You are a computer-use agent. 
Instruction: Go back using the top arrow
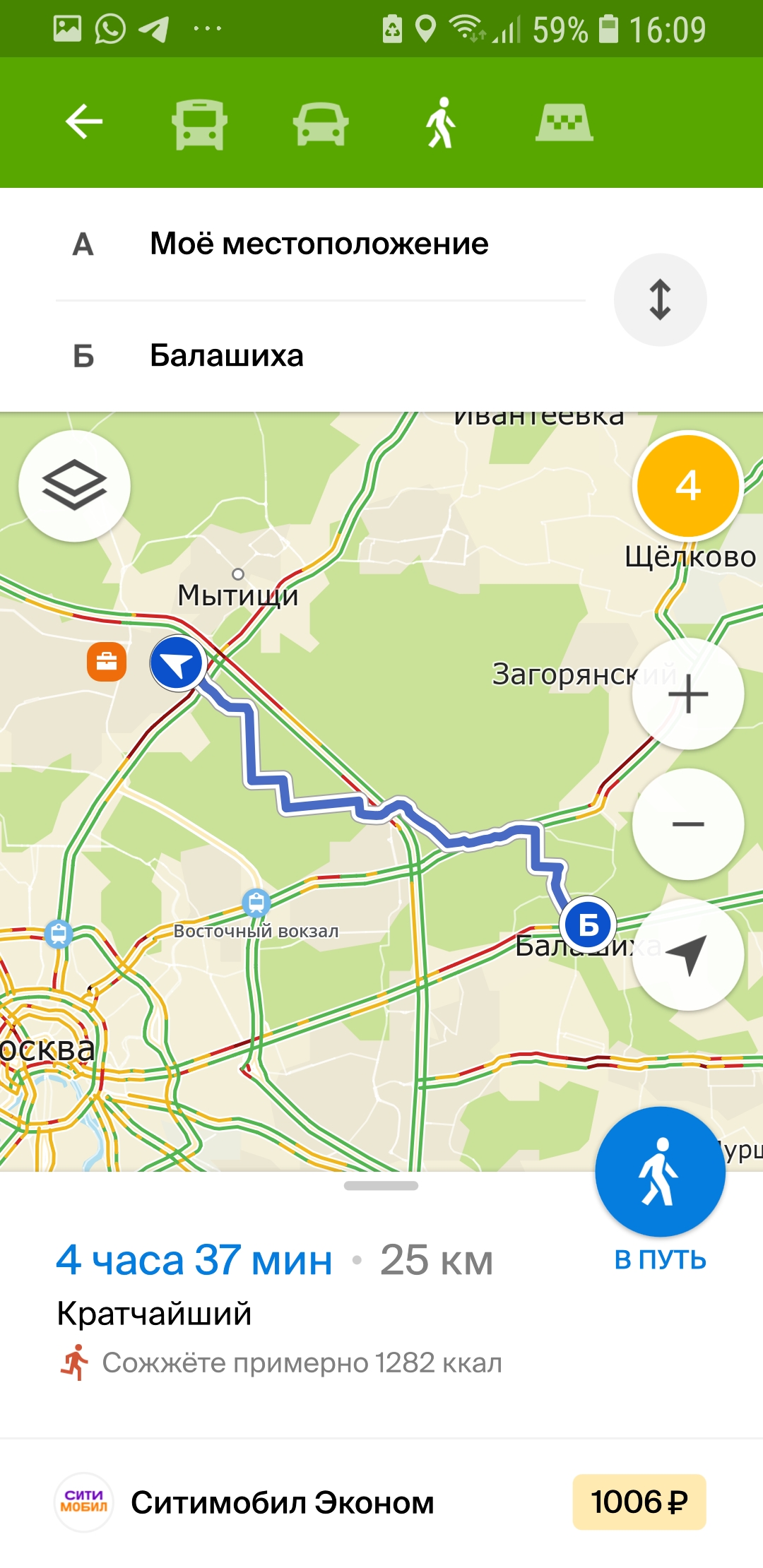coord(84,122)
